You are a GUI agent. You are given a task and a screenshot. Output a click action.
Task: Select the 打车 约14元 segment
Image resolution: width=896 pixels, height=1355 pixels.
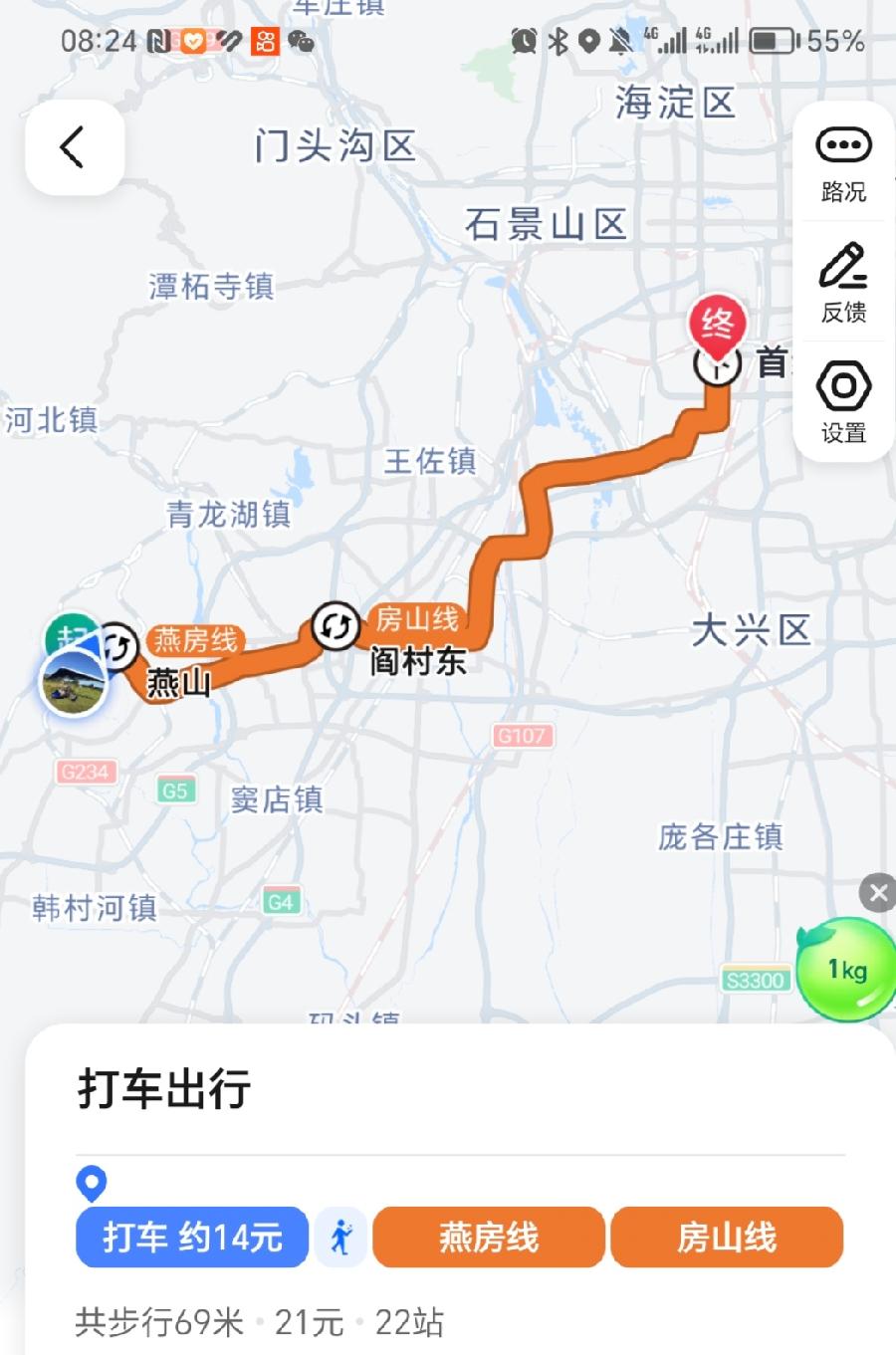(x=192, y=1238)
